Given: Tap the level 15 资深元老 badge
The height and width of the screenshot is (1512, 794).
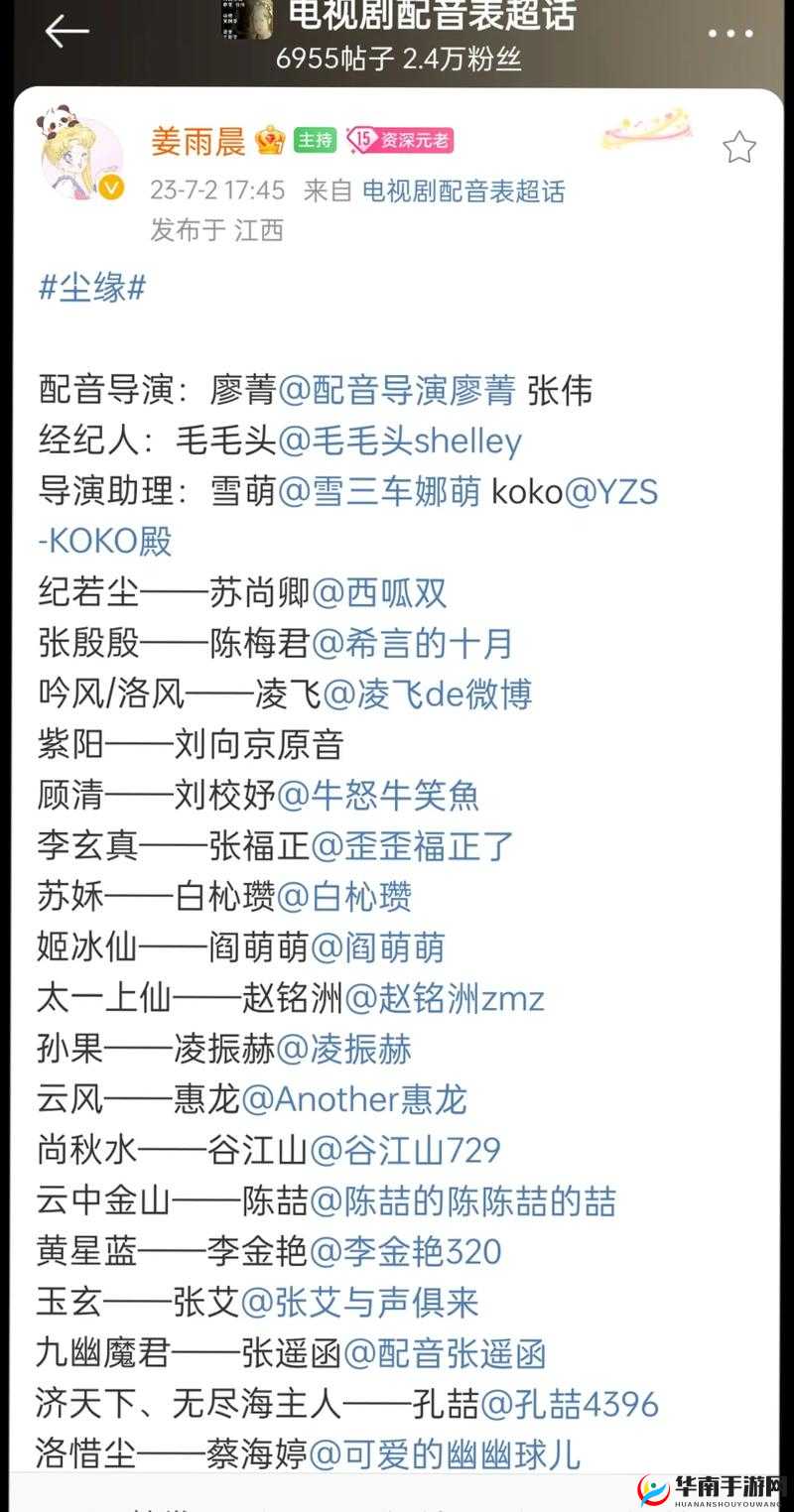Looking at the screenshot, I should point(401,143).
